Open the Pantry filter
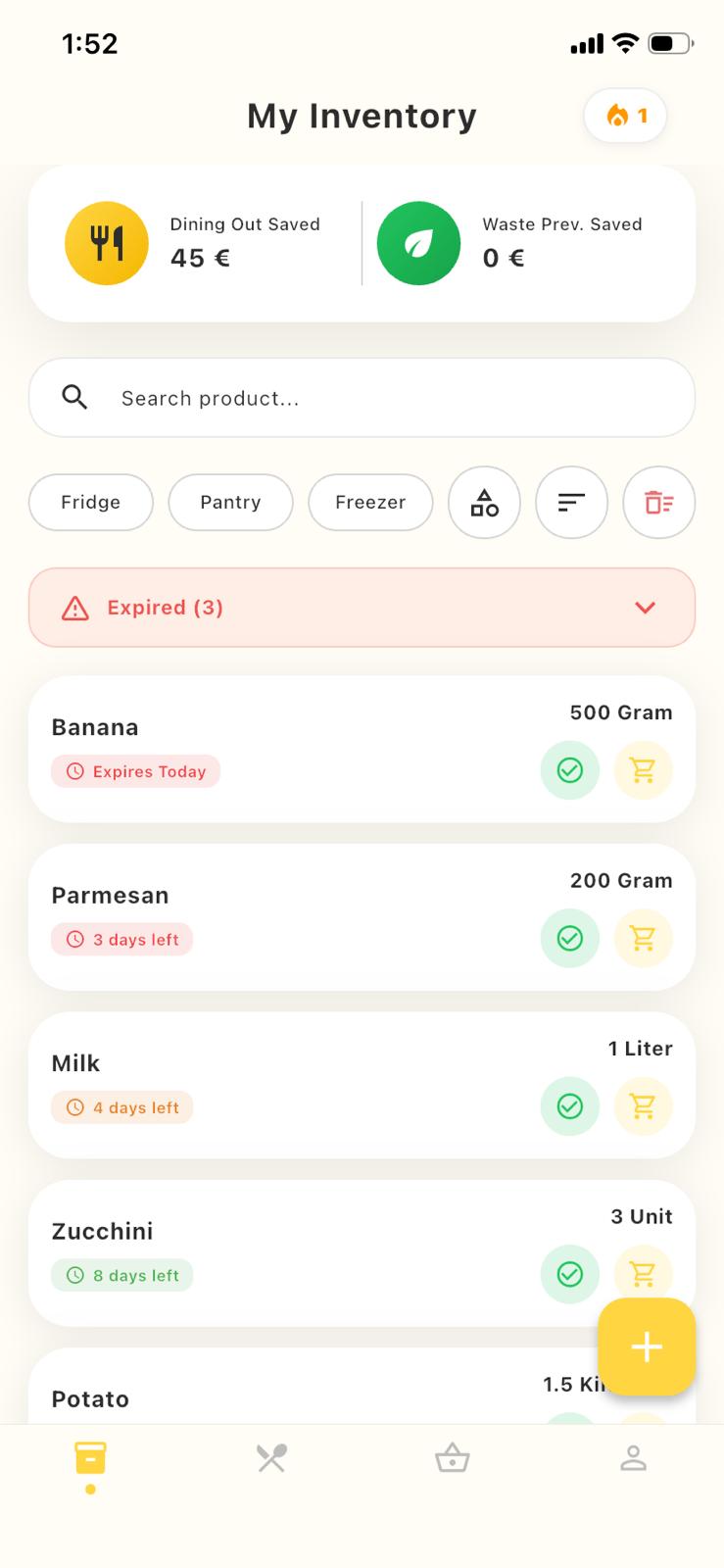Screen dimensions: 724x1568 [230, 503]
